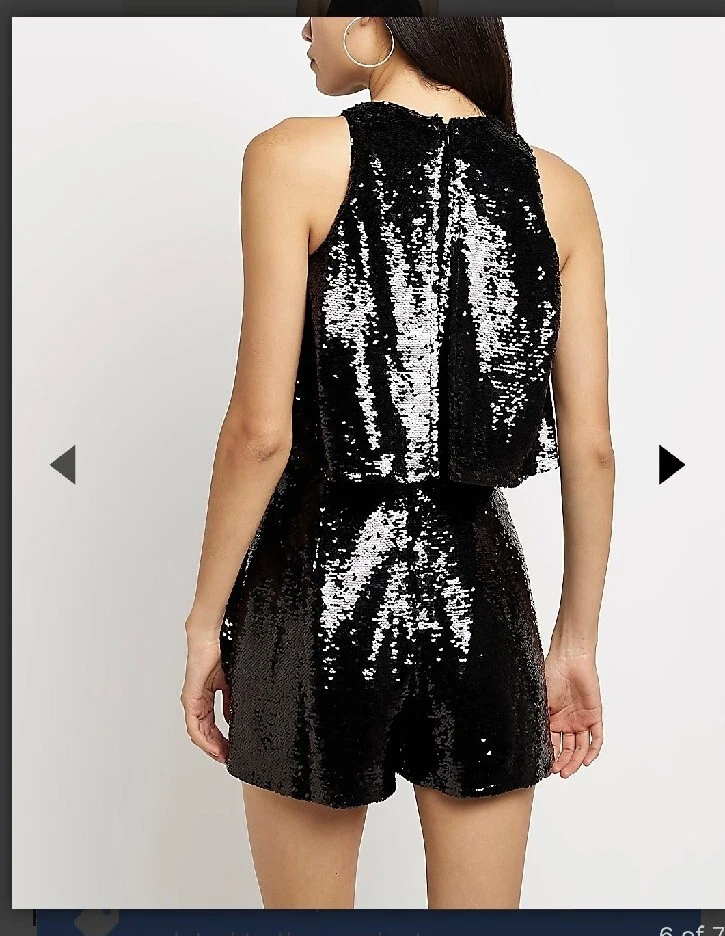Go to the previous product photo
This screenshot has width=725, height=936.
click(x=63, y=465)
